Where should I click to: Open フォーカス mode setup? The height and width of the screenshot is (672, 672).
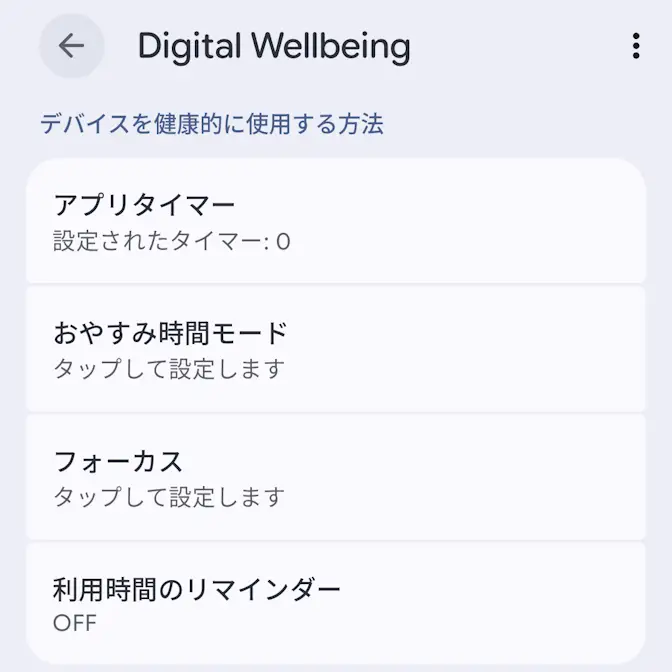coord(335,477)
